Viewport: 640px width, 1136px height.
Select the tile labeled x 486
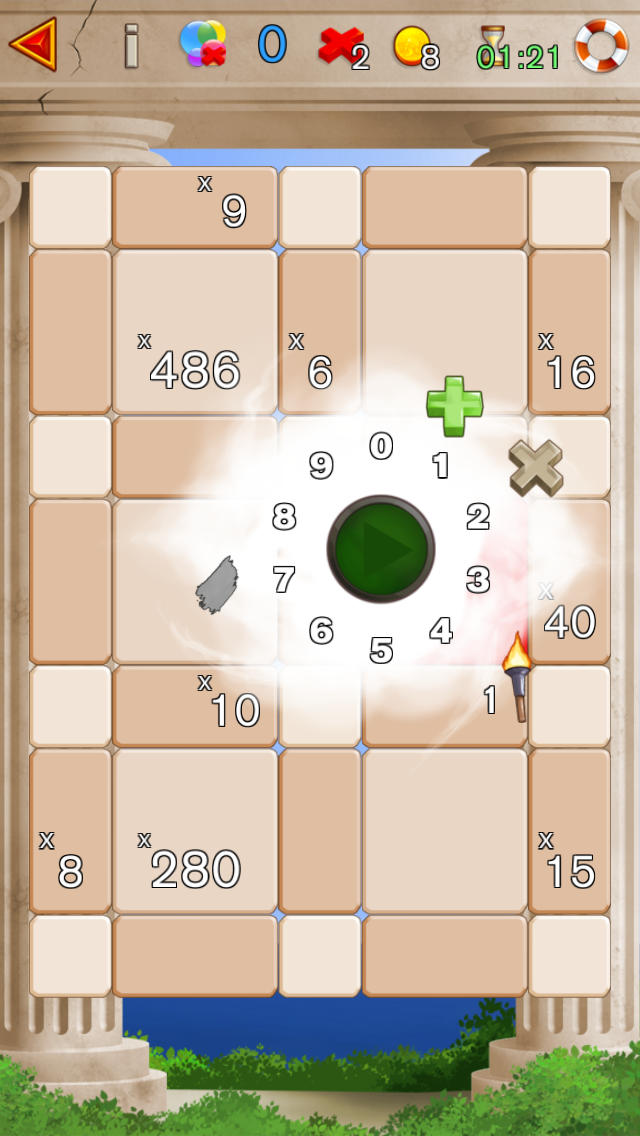[195, 332]
